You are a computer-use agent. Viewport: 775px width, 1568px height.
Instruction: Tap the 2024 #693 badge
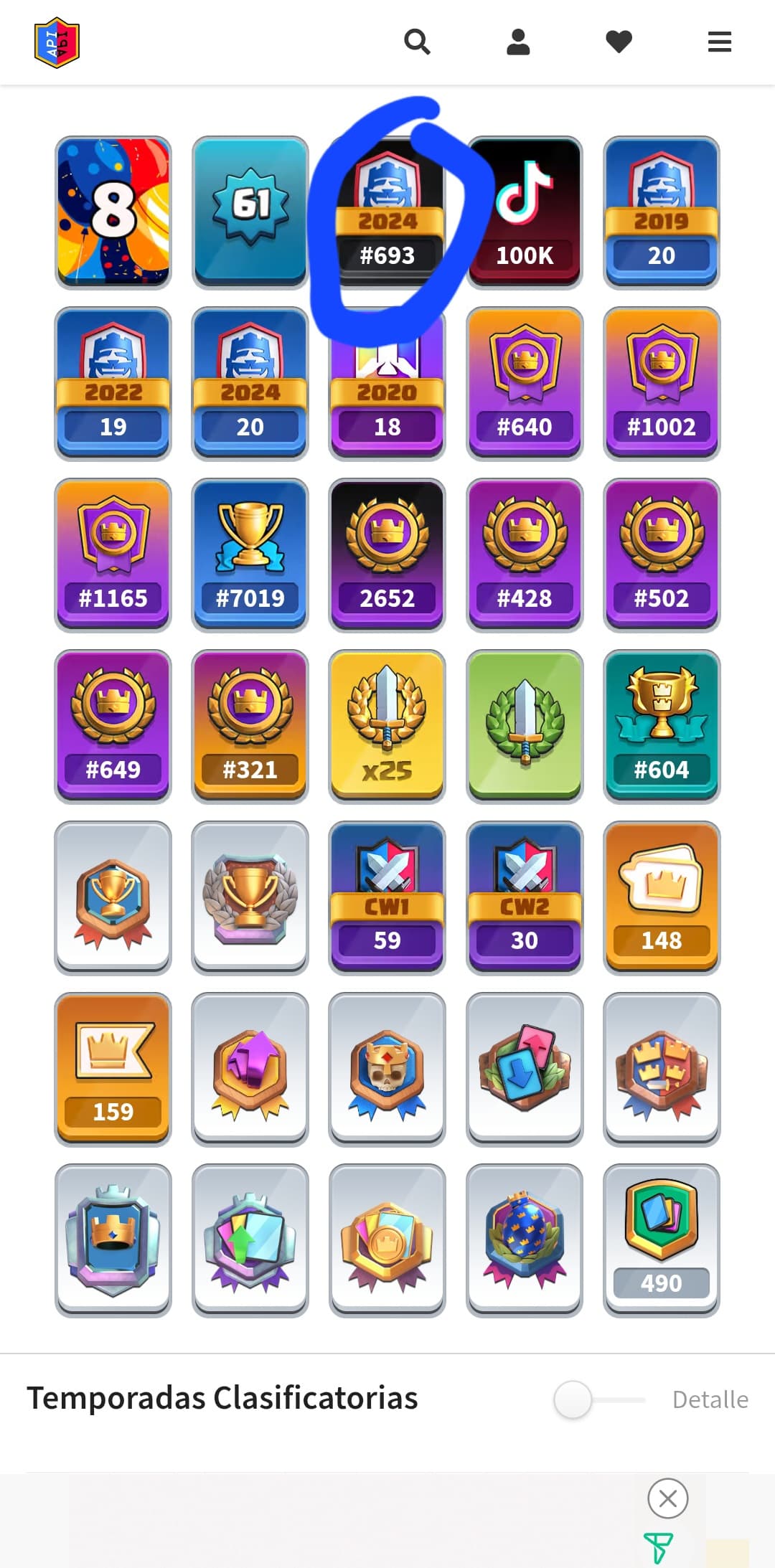387,213
